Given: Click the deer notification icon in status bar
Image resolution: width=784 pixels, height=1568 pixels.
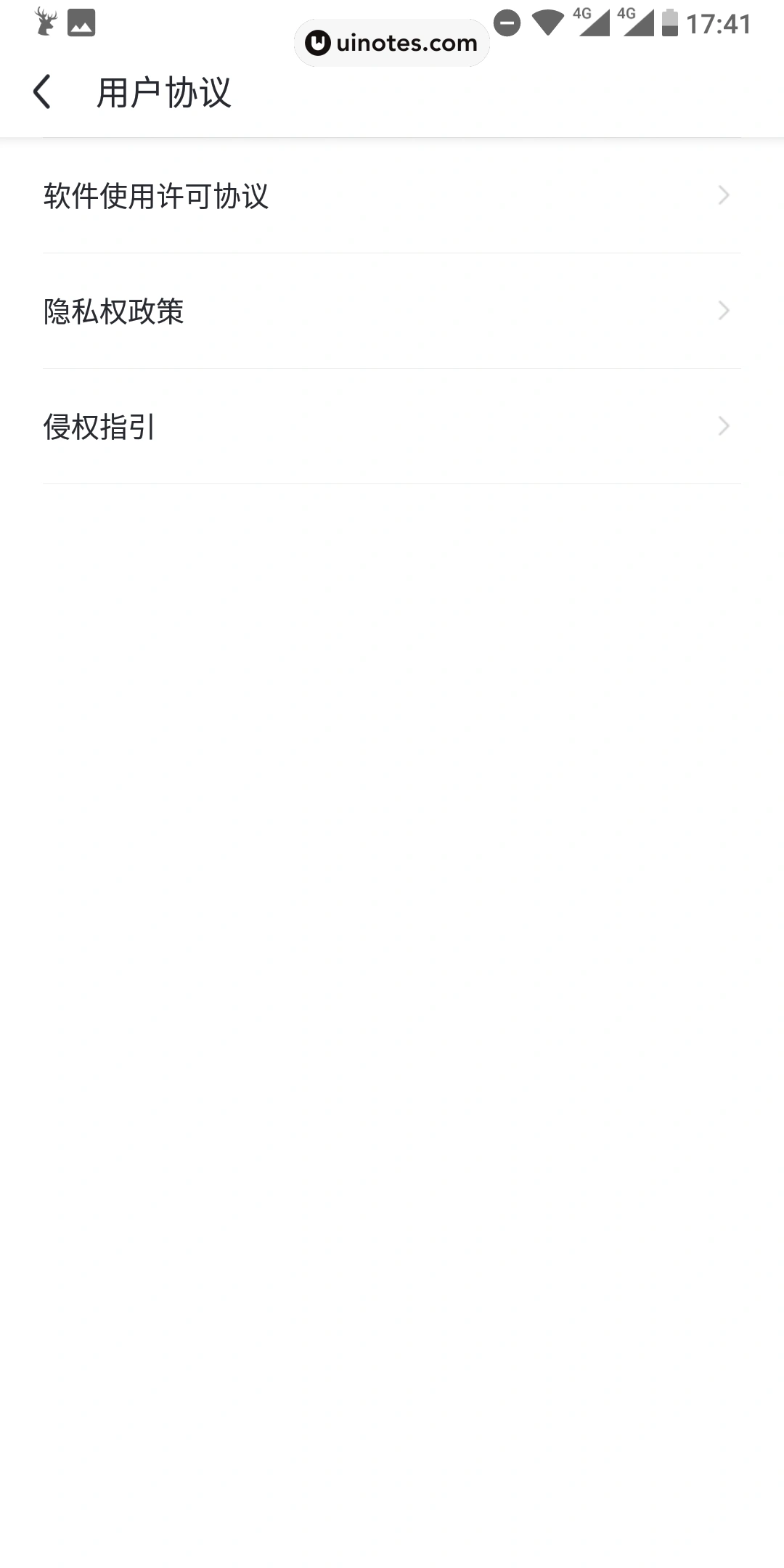Looking at the screenshot, I should tap(45, 22).
